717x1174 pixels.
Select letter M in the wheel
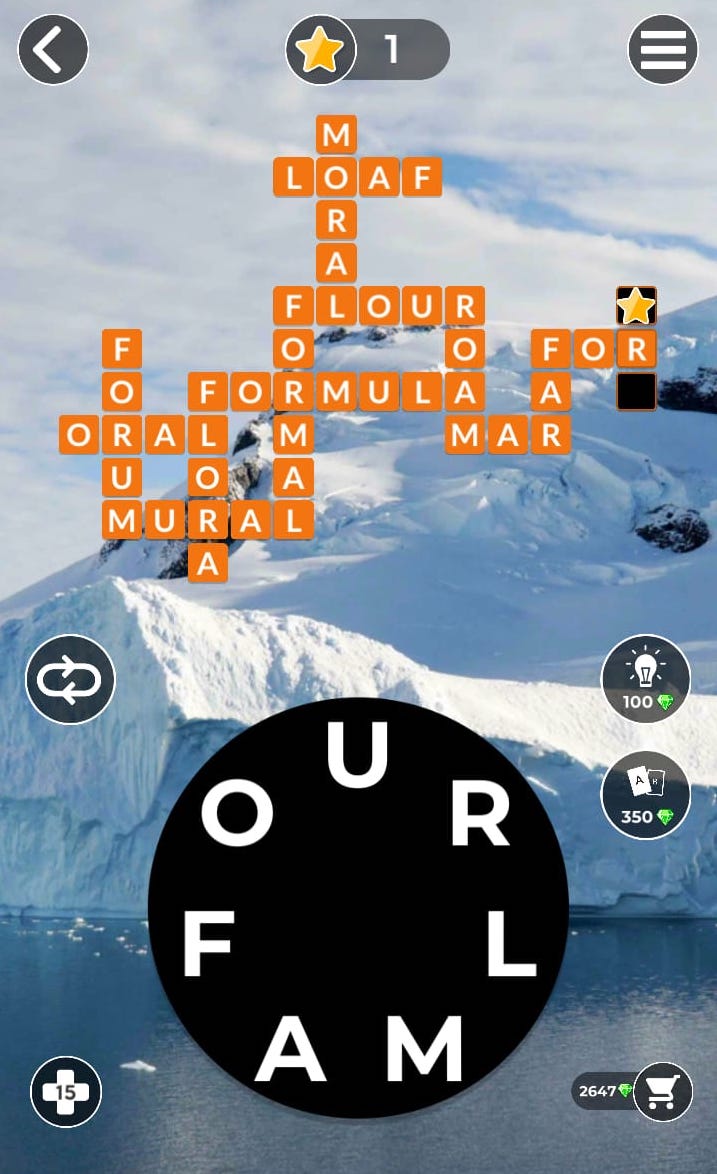click(426, 1050)
